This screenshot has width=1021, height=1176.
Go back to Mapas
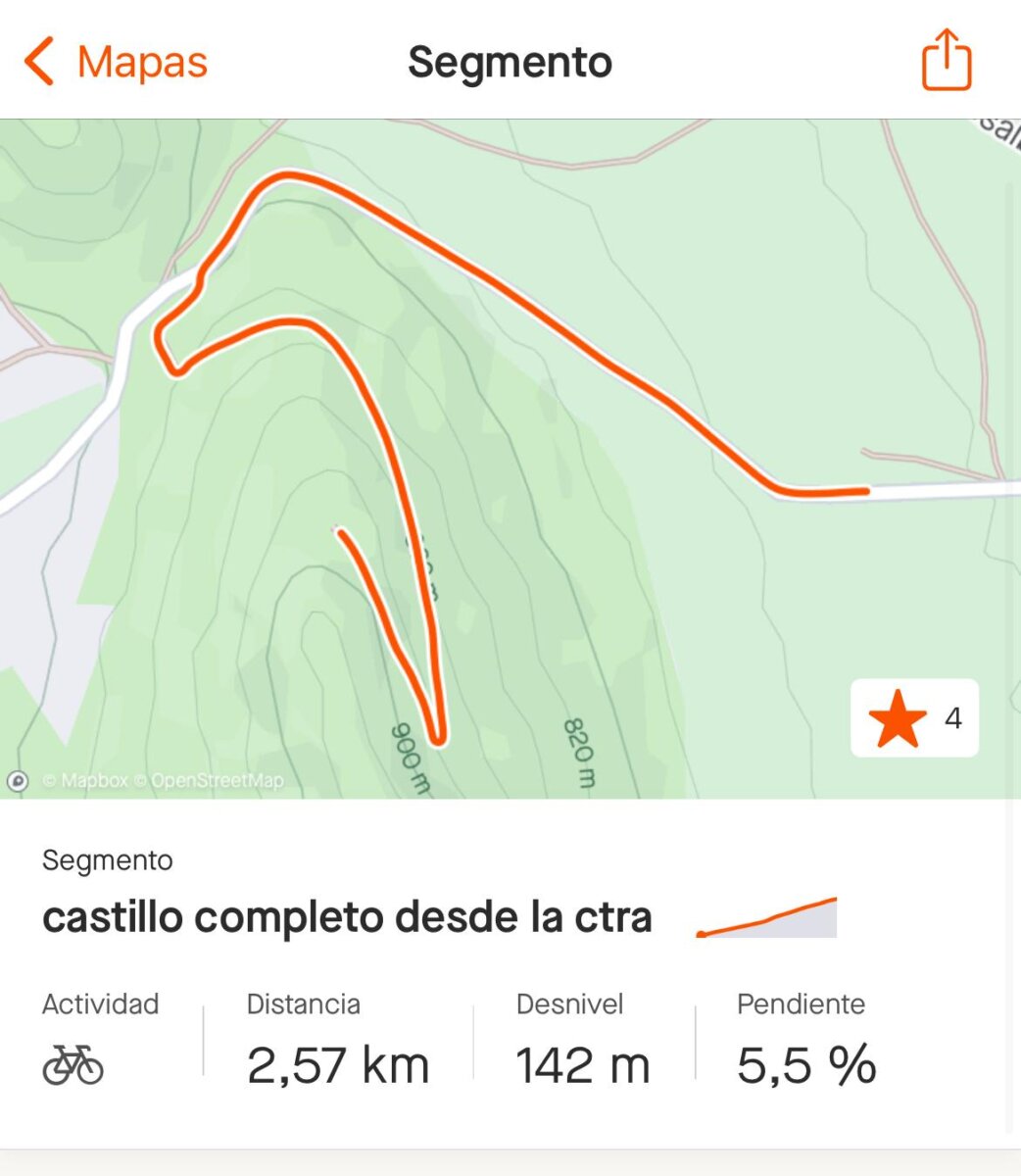116,63
